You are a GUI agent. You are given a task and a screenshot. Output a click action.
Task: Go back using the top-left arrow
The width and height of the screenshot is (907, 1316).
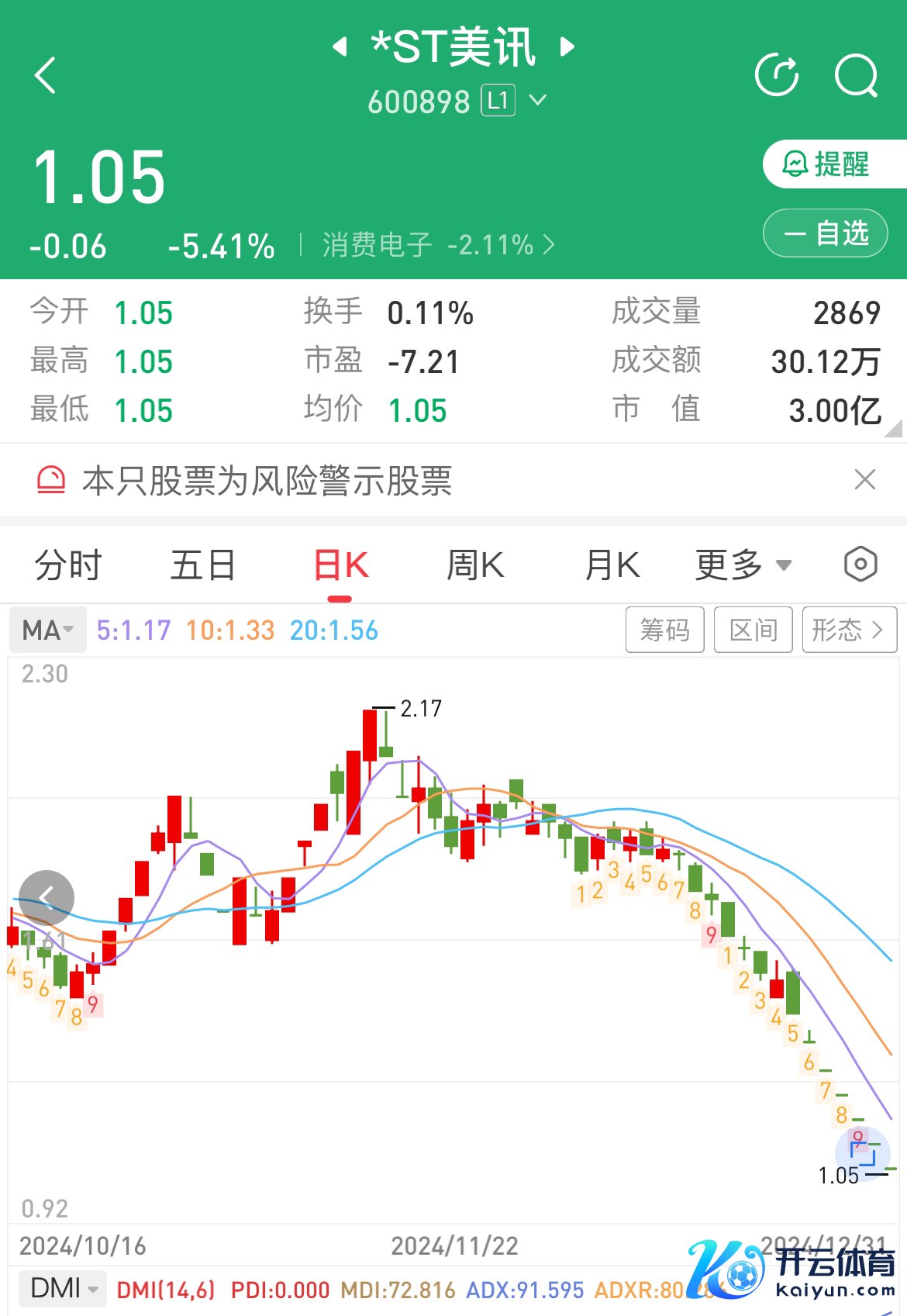pyautogui.click(x=46, y=76)
